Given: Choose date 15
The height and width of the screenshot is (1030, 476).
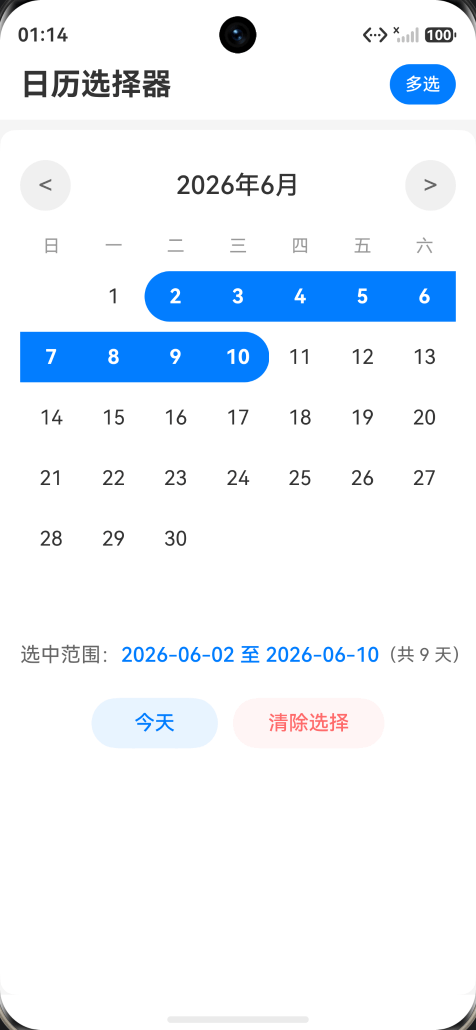Looking at the screenshot, I should [114, 417].
